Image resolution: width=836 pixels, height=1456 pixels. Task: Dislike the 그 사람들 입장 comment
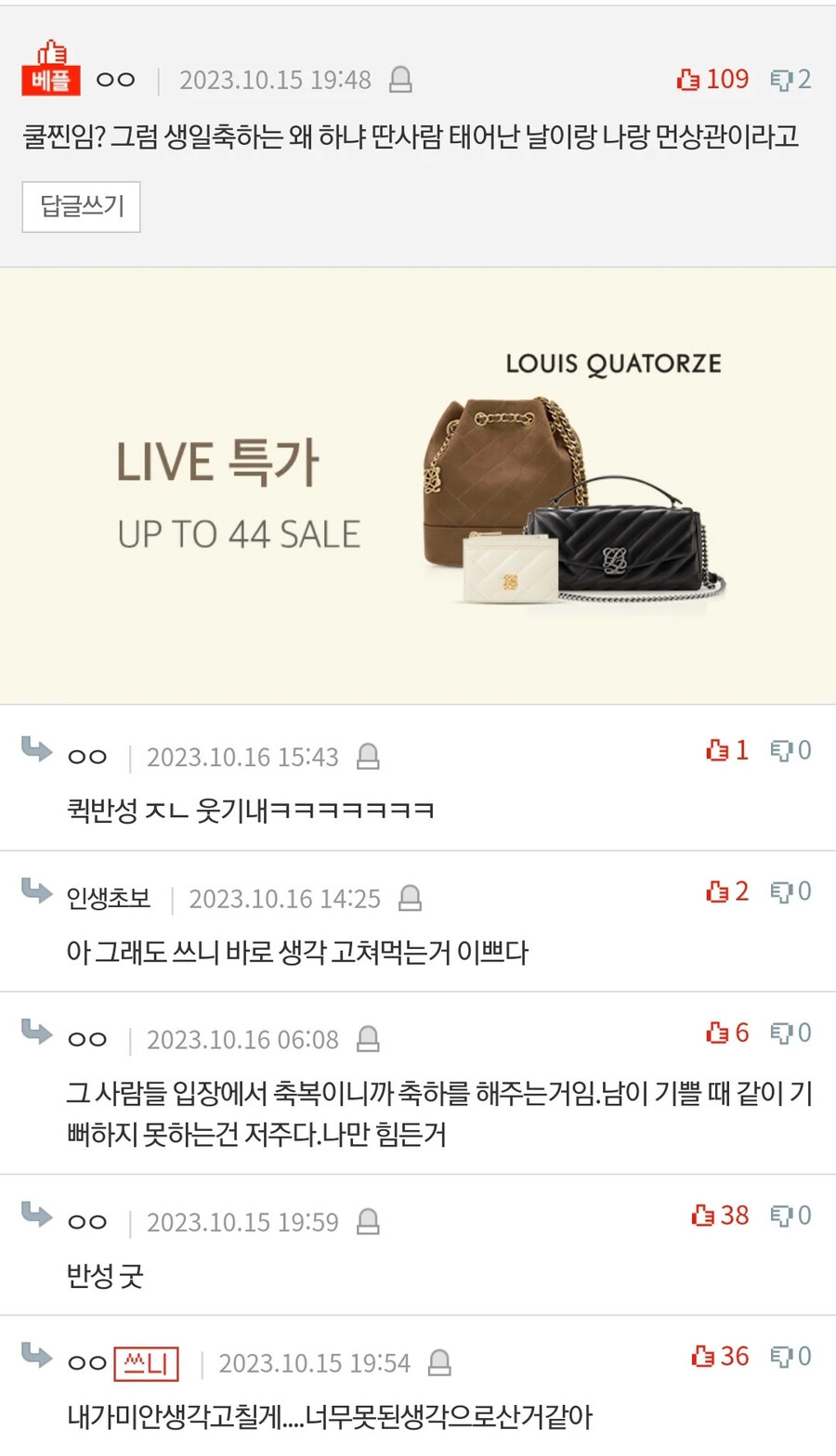779,1032
